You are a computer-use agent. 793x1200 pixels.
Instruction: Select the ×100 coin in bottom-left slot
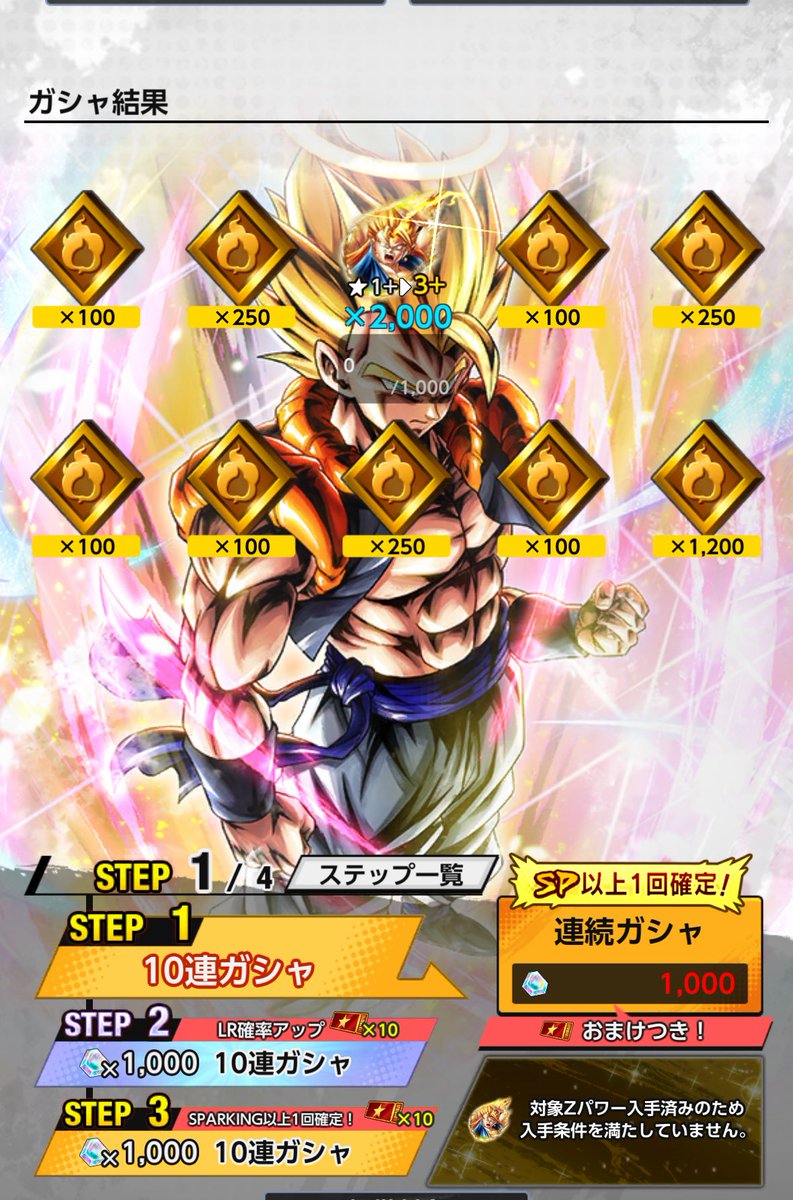(x=87, y=481)
